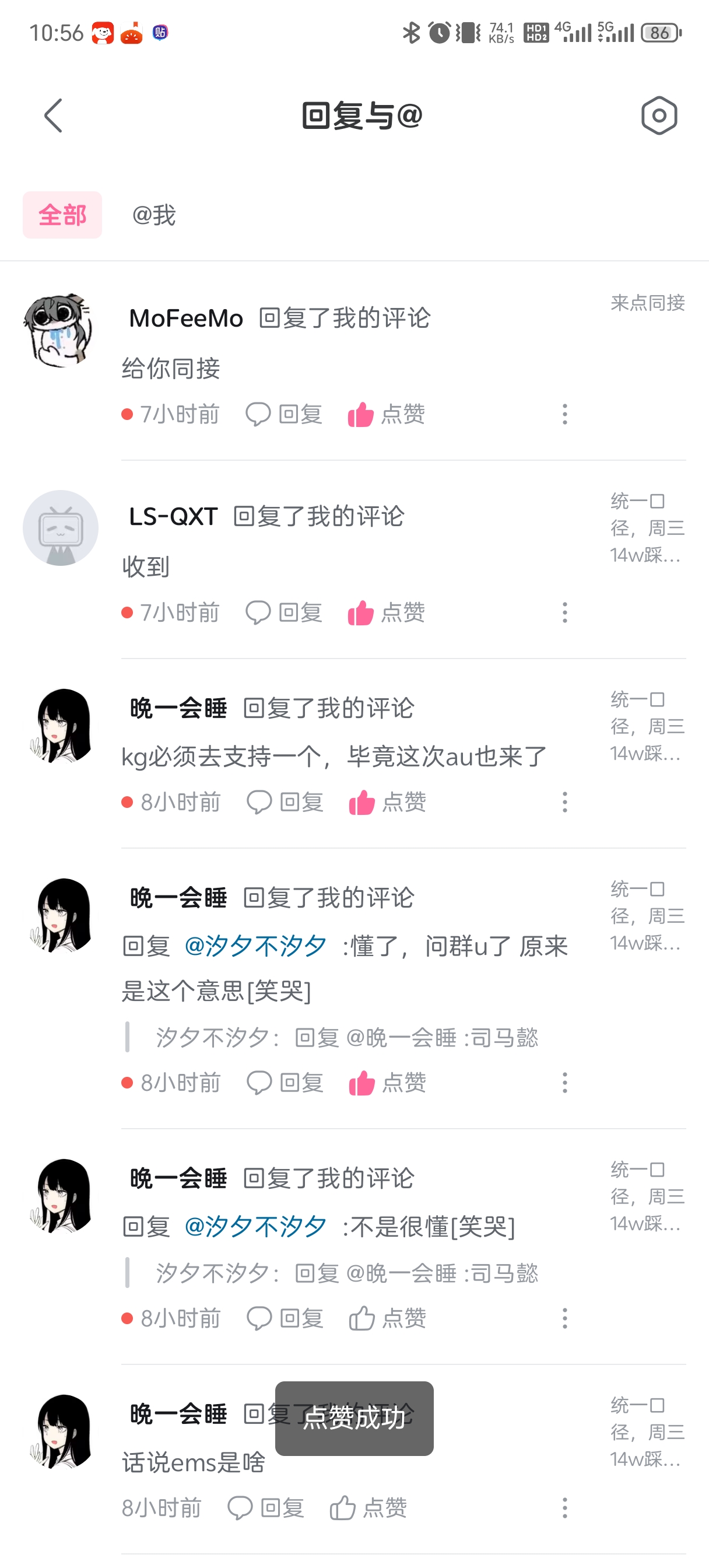Image resolution: width=709 pixels, height=1568 pixels.
Task: Remove like on kg必须去支持一个 comment
Action: (387, 802)
